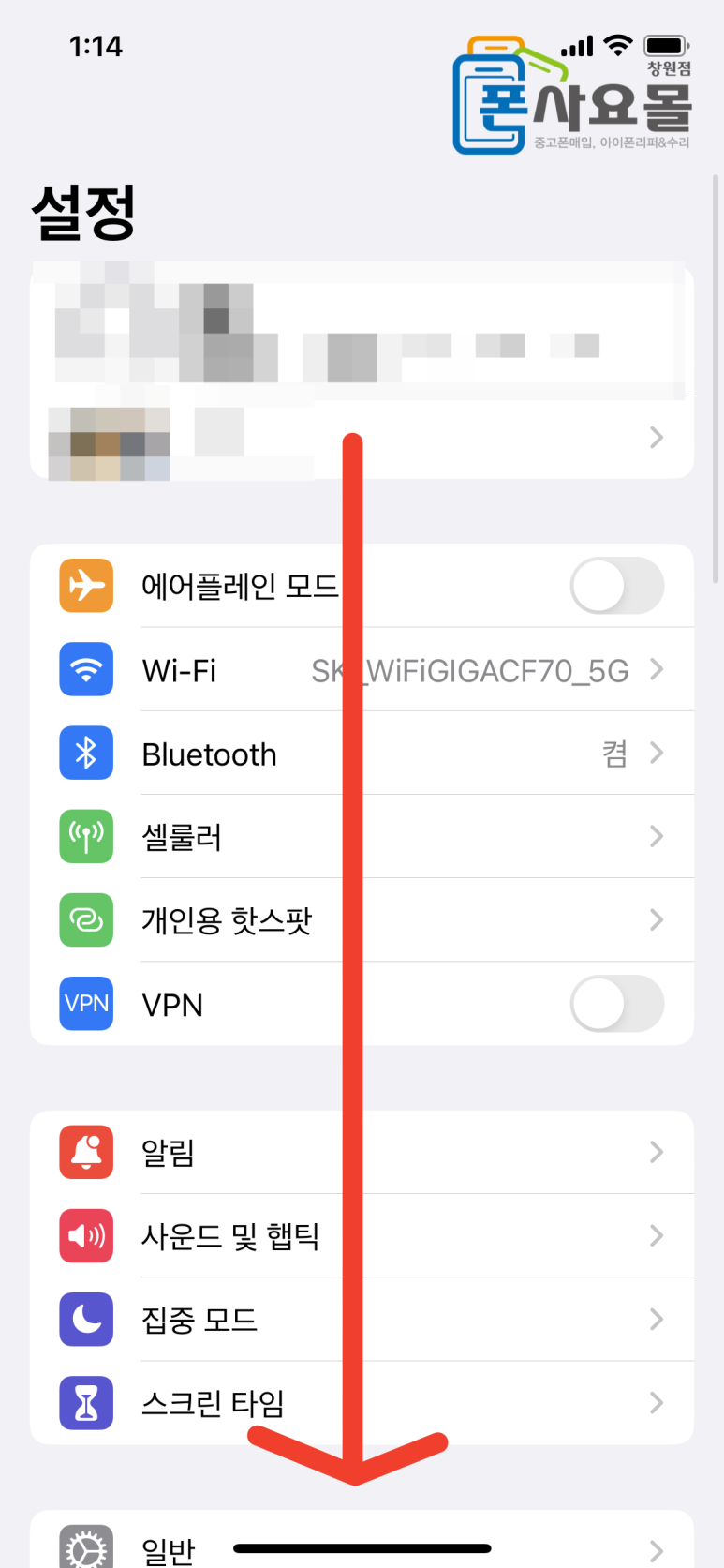
Task: Turn on the VPN switch
Action: pyautogui.click(x=616, y=1004)
